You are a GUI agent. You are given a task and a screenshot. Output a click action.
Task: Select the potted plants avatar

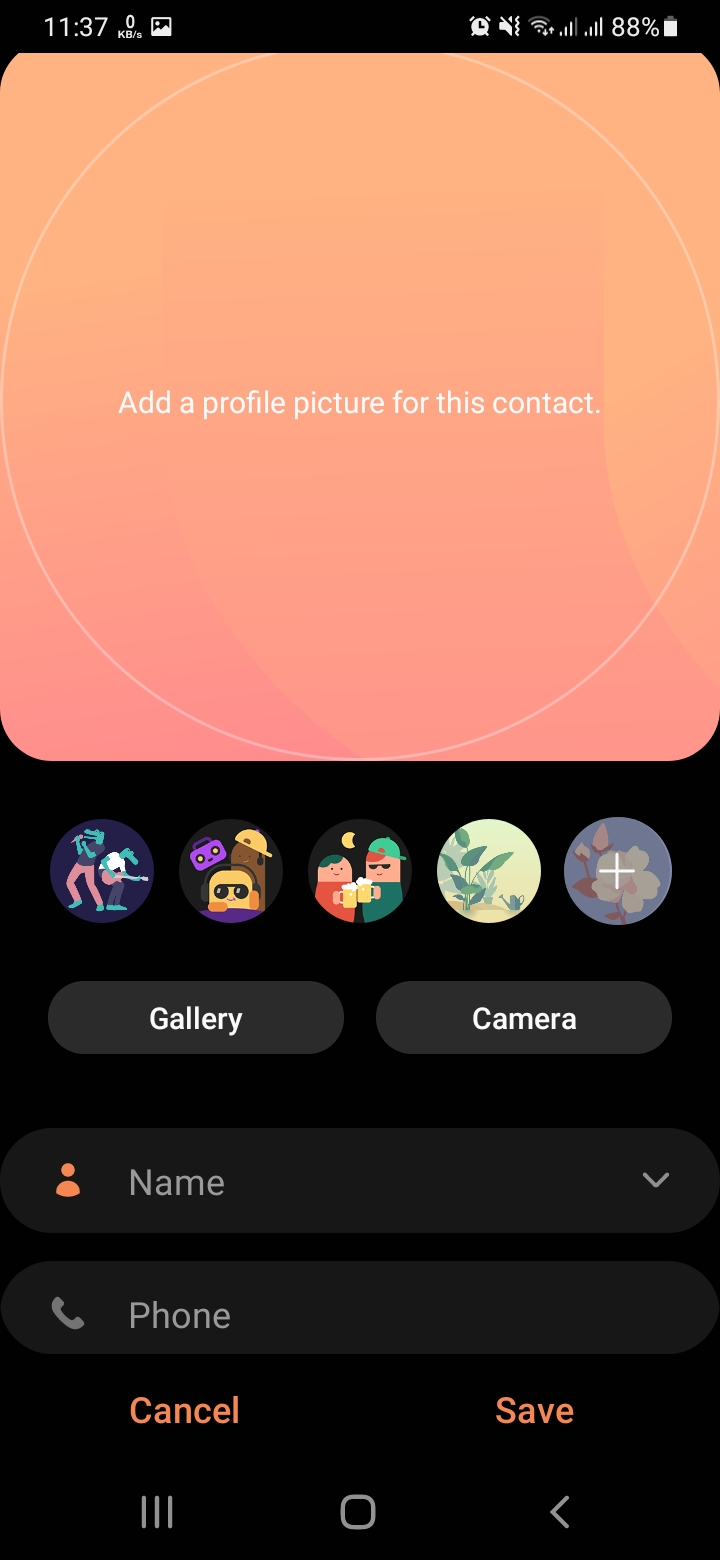489,871
